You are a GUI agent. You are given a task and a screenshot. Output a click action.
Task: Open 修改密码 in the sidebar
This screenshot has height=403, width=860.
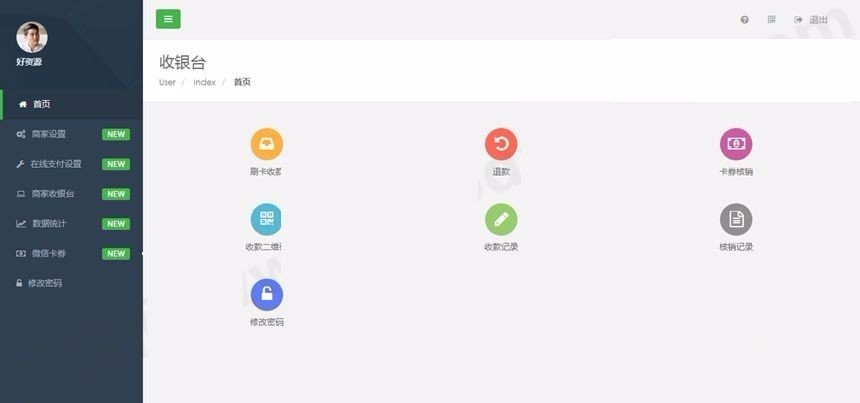click(x=44, y=284)
